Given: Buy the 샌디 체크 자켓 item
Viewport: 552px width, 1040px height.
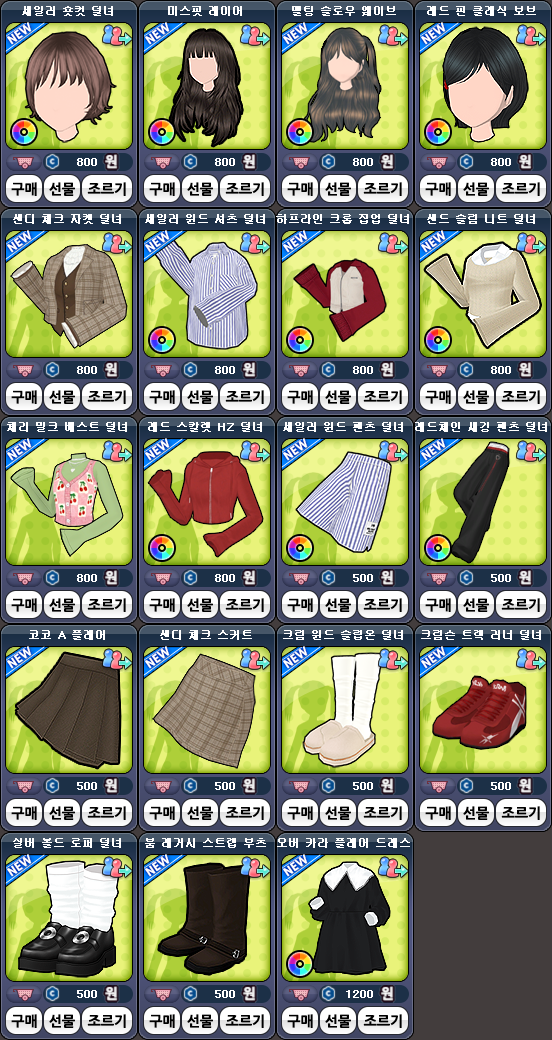Looking at the screenshot, I should click(24, 397).
